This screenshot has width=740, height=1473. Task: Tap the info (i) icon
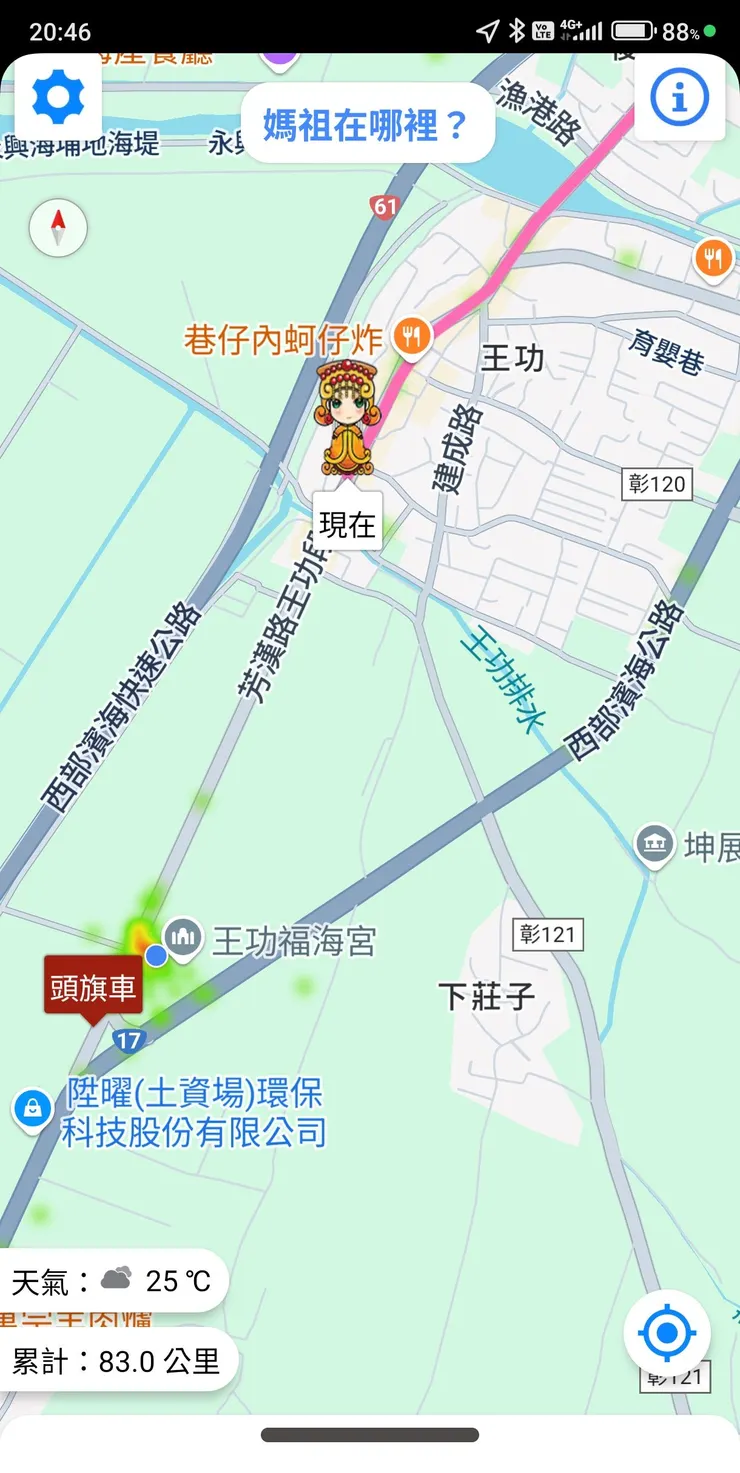tap(680, 96)
